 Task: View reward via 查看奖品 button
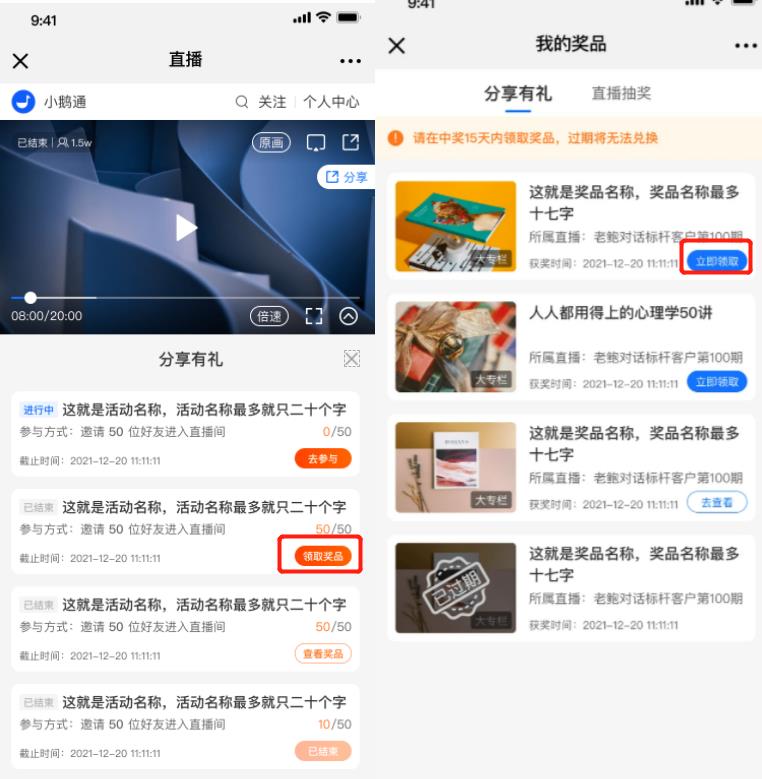click(323, 654)
